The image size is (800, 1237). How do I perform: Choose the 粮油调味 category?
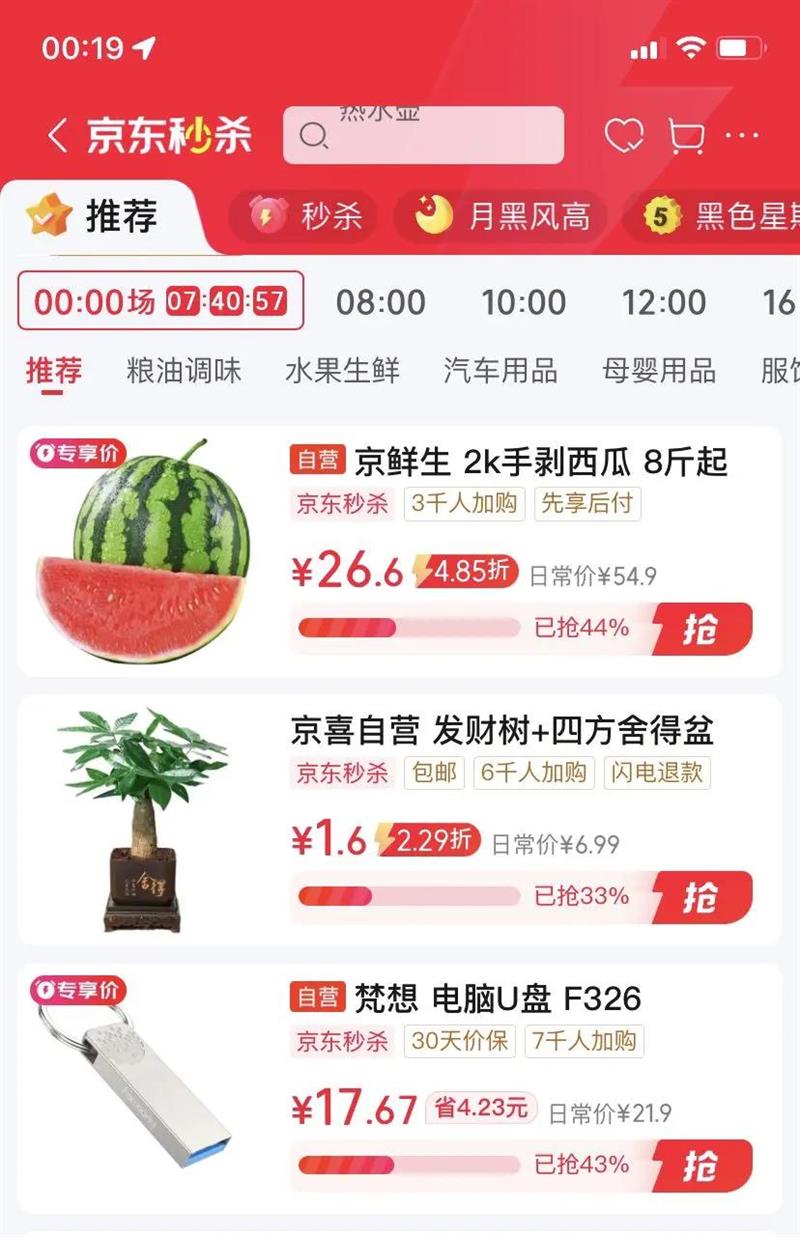184,371
